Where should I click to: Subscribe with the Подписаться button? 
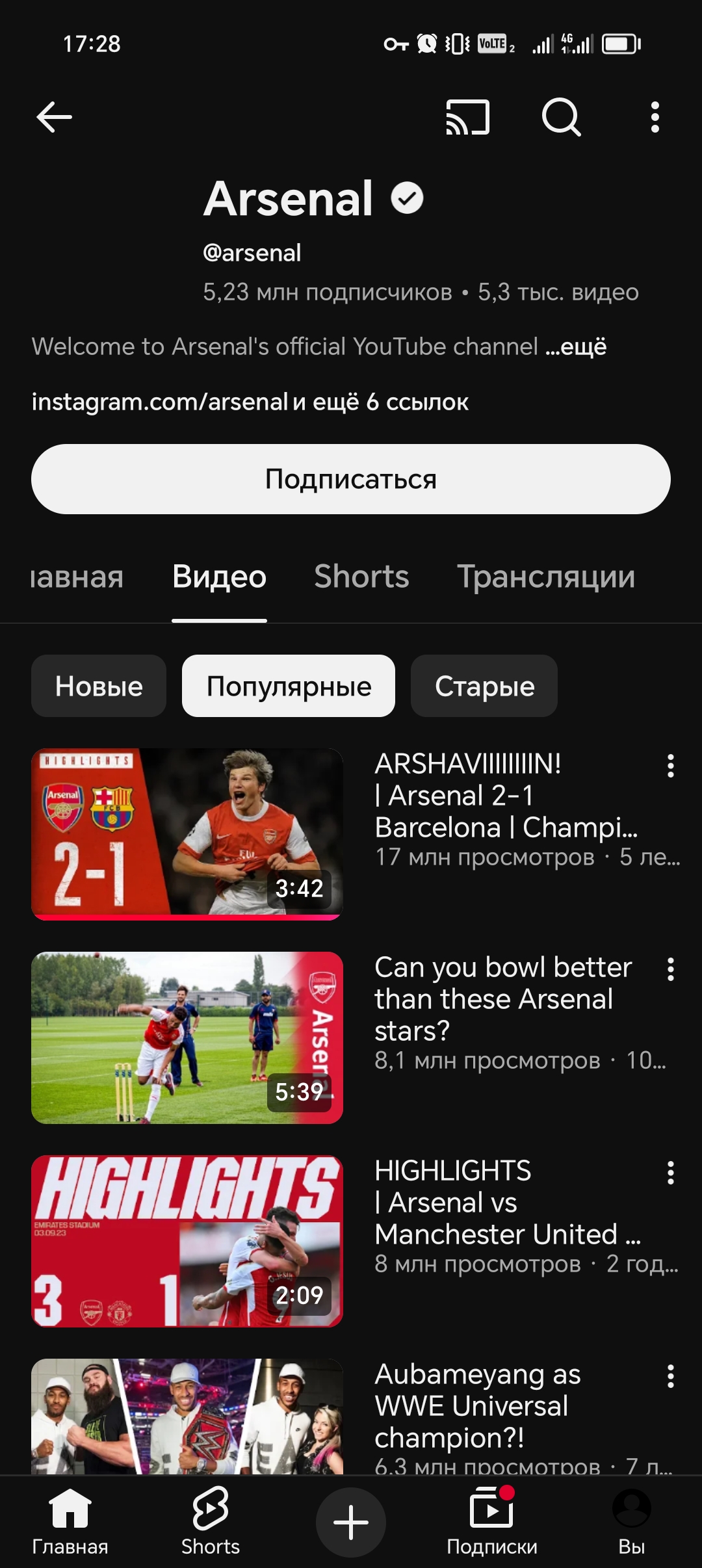click(x=351, y=479)
